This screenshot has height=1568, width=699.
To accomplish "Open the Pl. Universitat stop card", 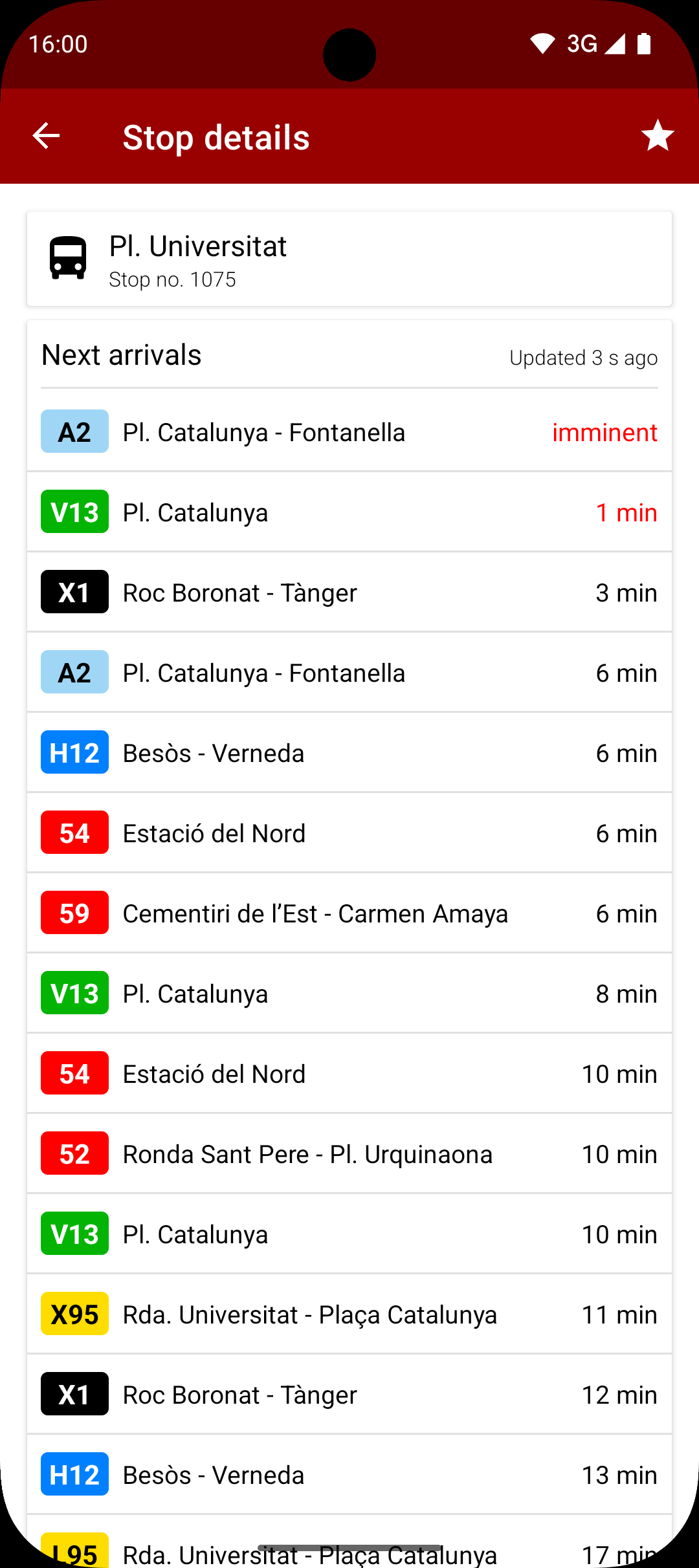I will point(349,259).
